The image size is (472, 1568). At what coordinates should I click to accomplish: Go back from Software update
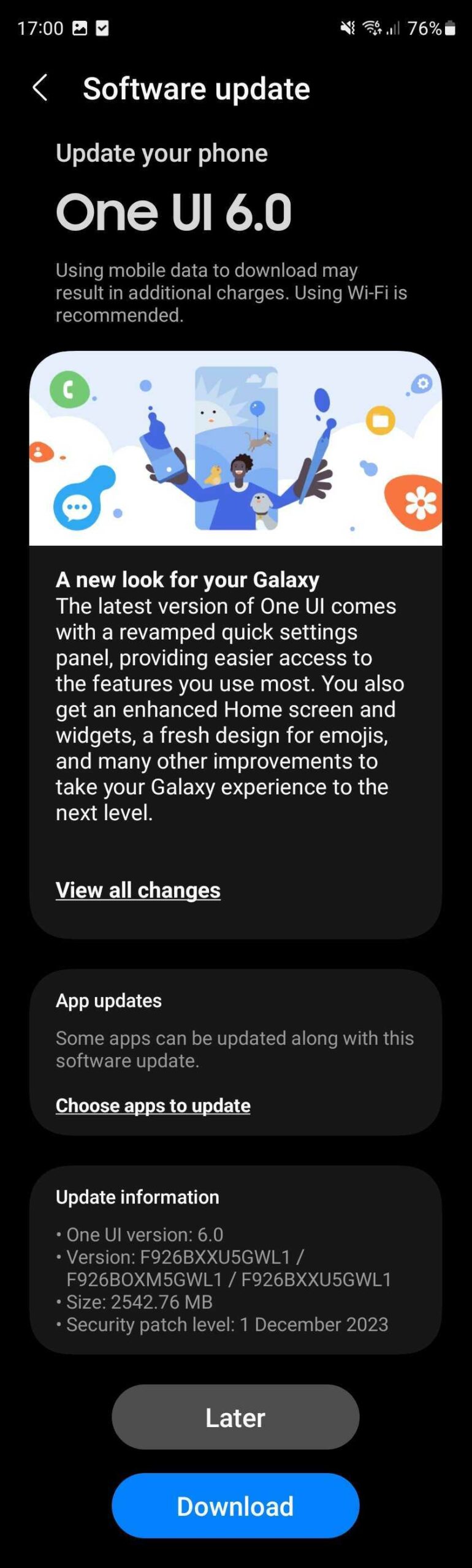40,88
